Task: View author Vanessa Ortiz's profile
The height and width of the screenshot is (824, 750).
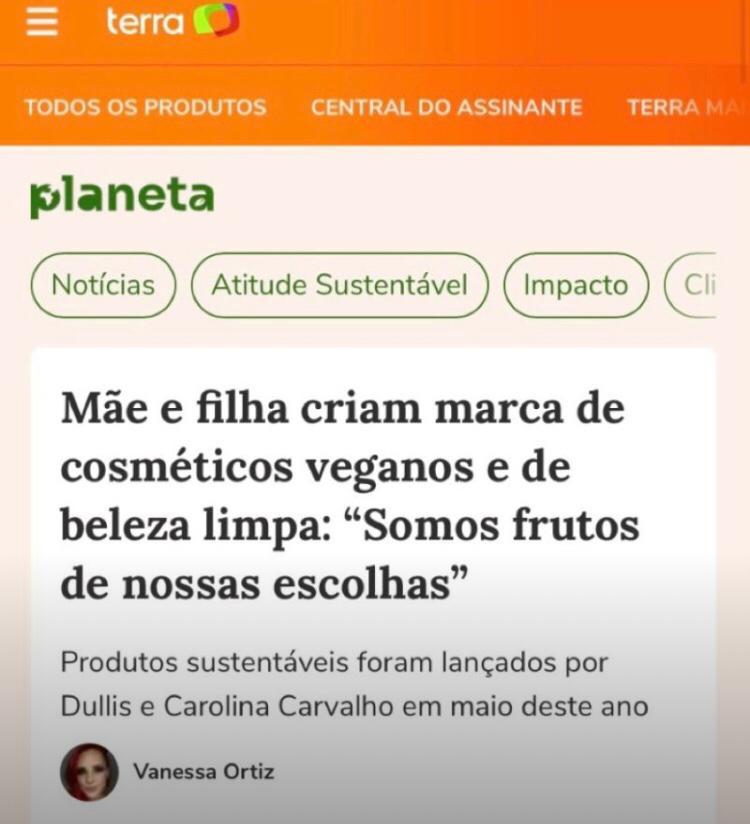Action: click(x=203, y=771)
